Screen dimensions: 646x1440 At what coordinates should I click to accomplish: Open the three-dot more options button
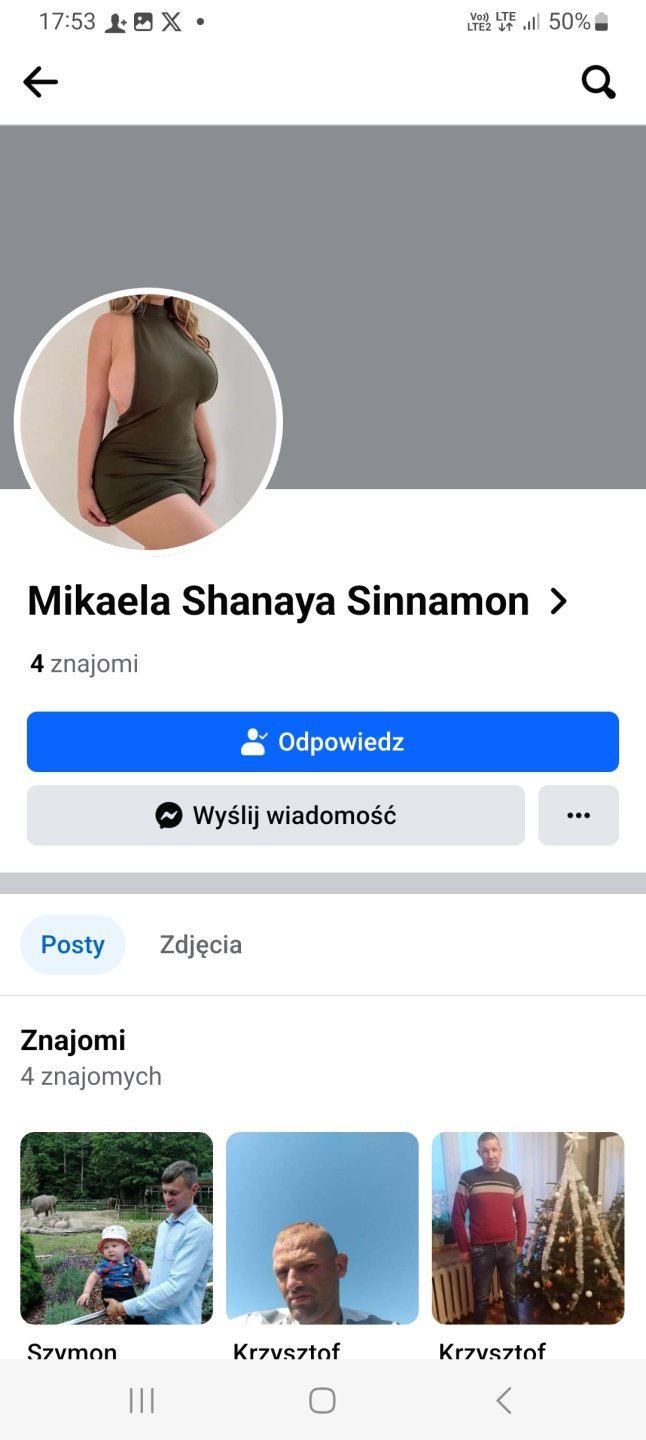[x=578, y=815]
